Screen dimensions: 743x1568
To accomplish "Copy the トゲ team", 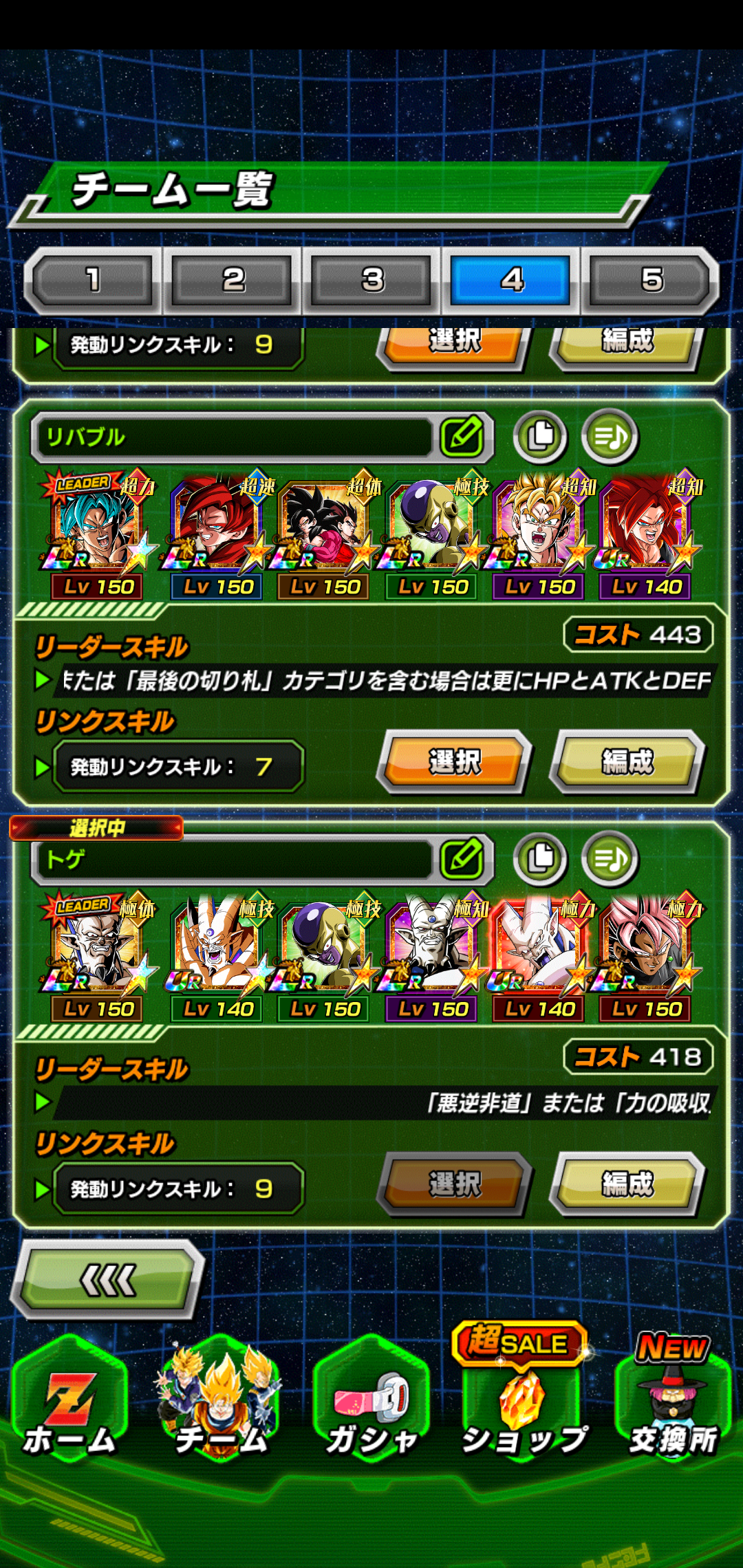I will 541,858.
